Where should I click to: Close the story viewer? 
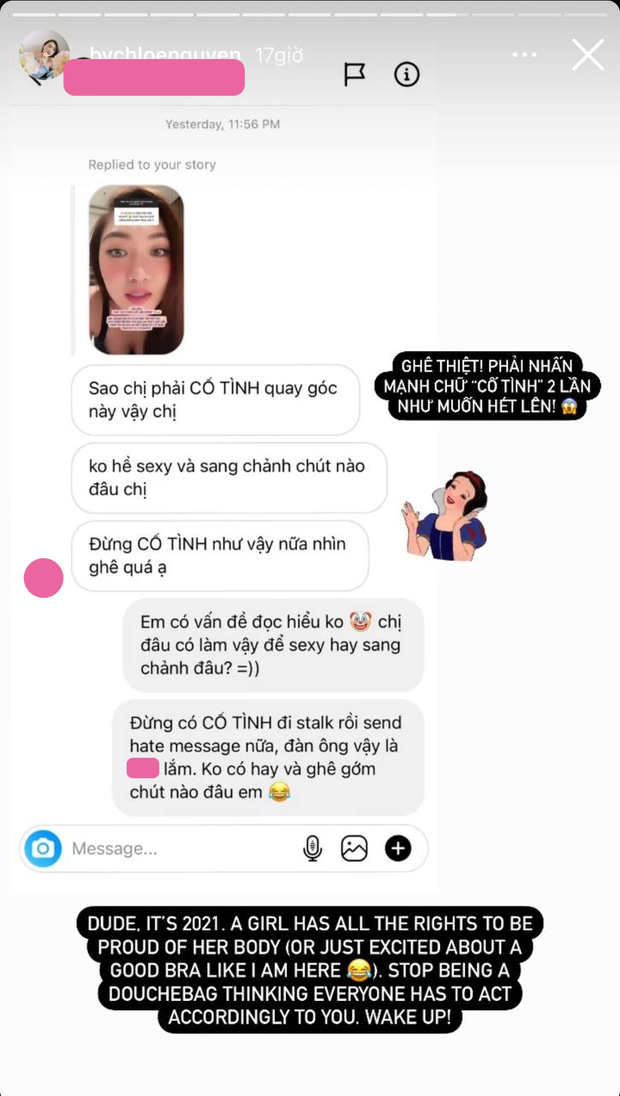(588, 55)
